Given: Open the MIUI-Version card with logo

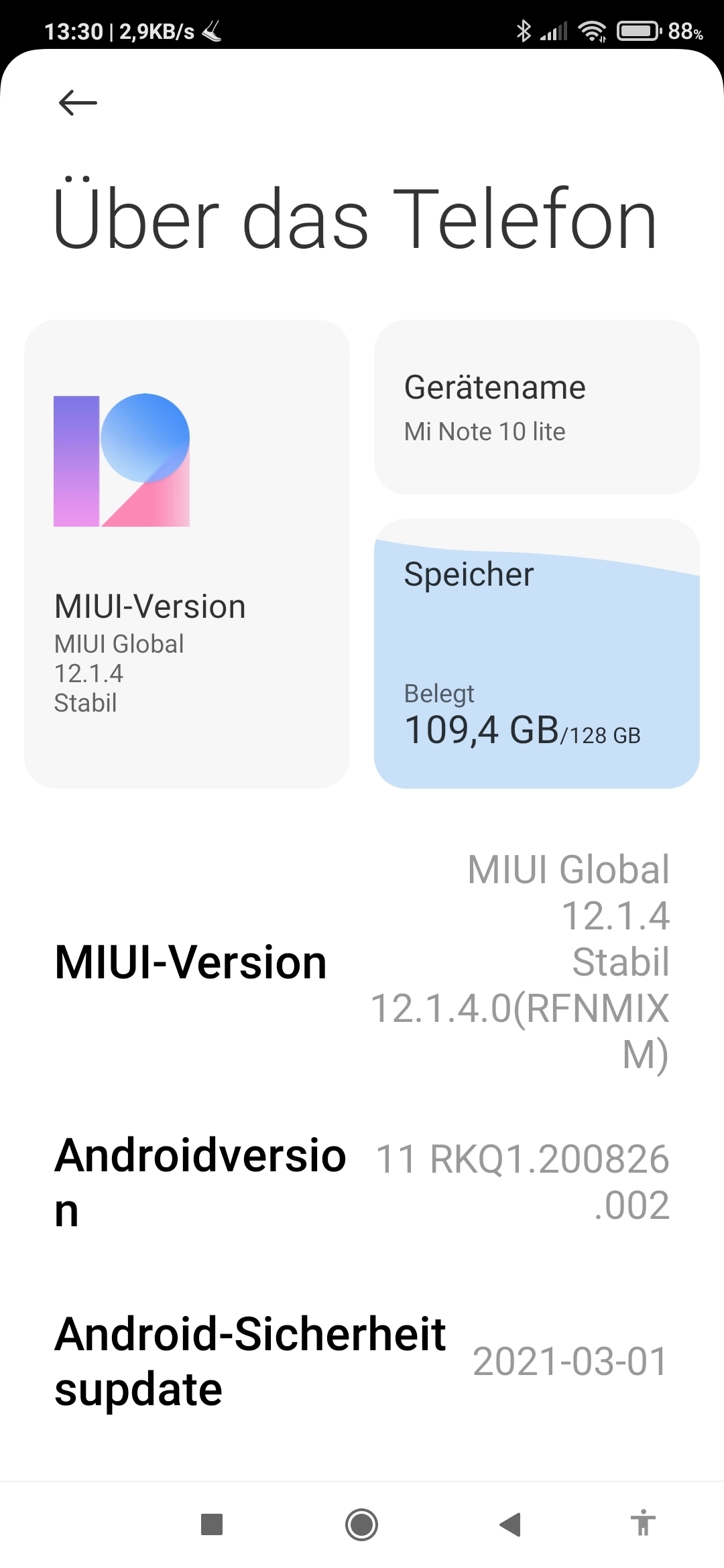Looking at the screenshot, I should tap(187, 554).
